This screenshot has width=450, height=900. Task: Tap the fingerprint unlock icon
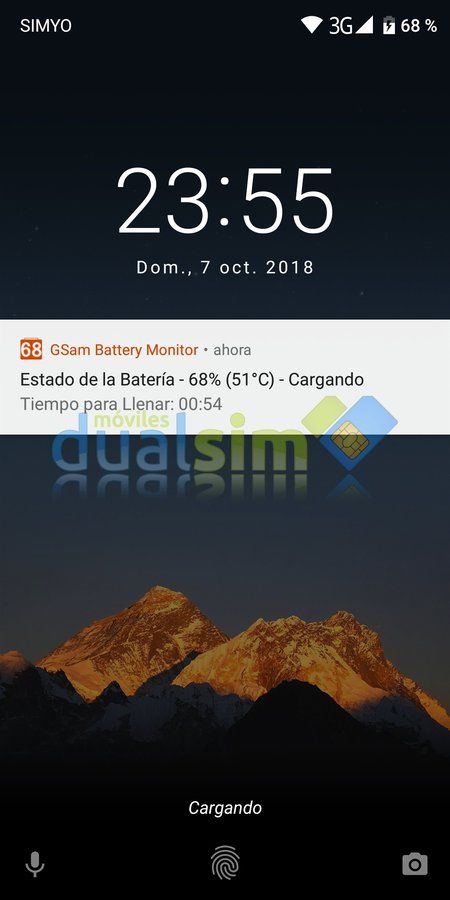225,863
